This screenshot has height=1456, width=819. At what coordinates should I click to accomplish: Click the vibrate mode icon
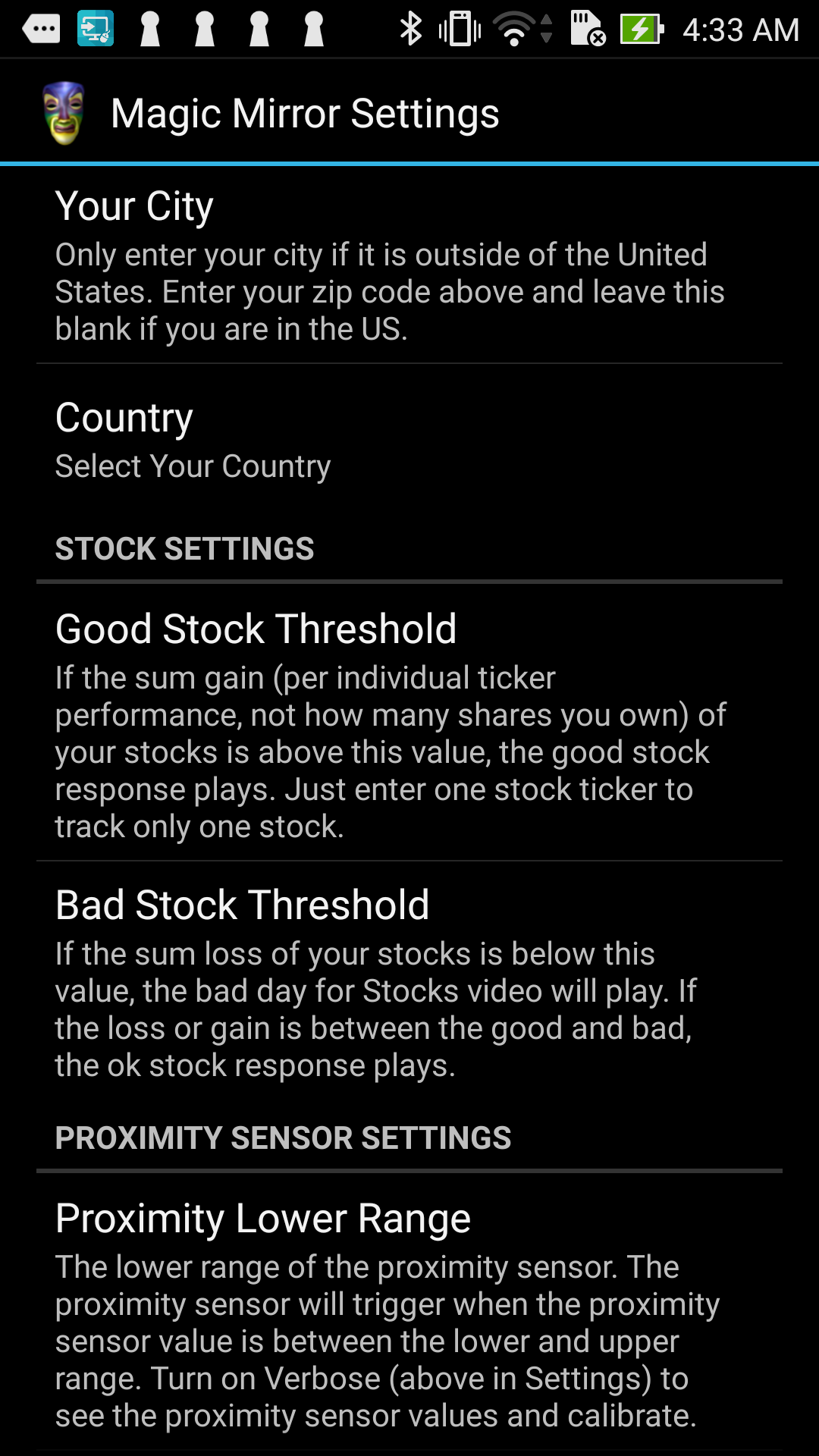click(461, 29)
